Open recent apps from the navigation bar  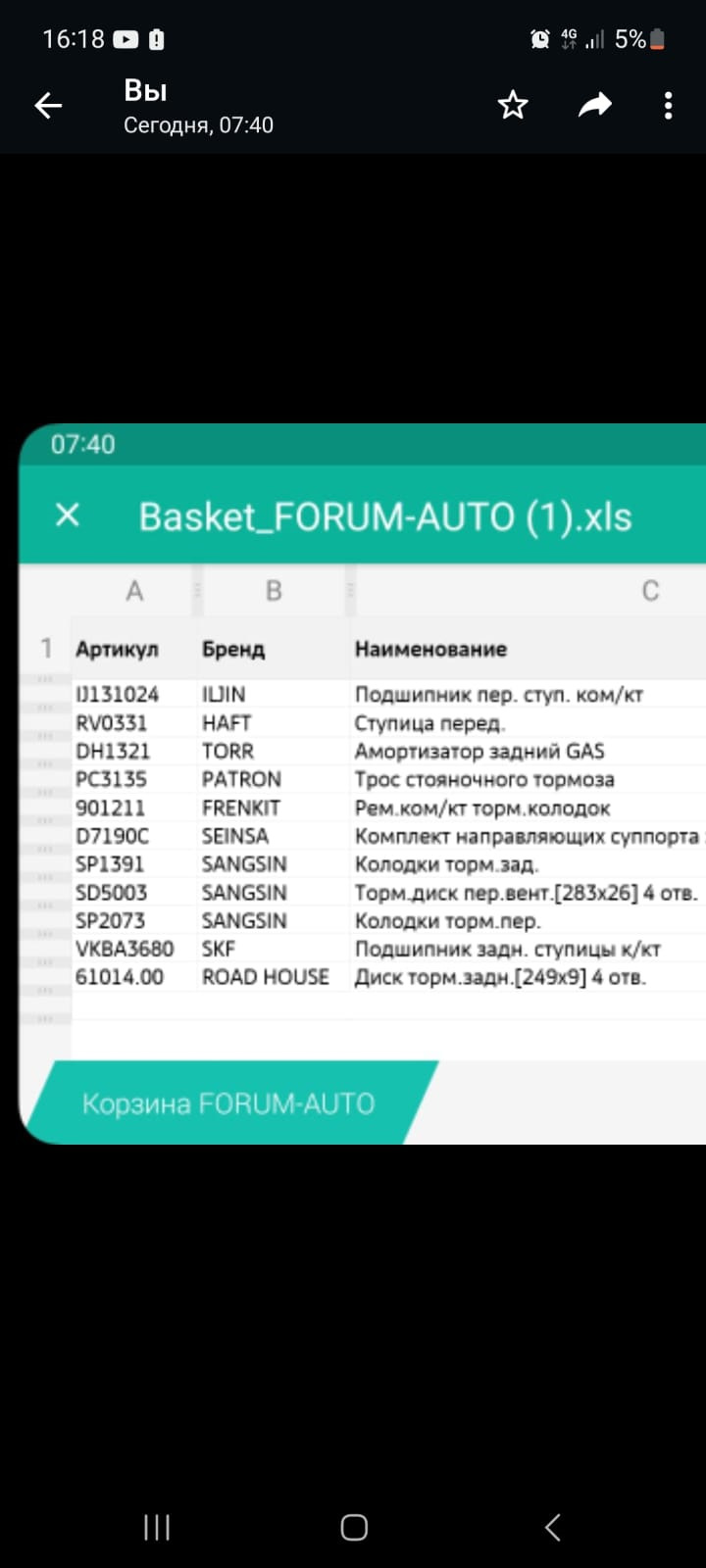click(x=157, y=1527)
